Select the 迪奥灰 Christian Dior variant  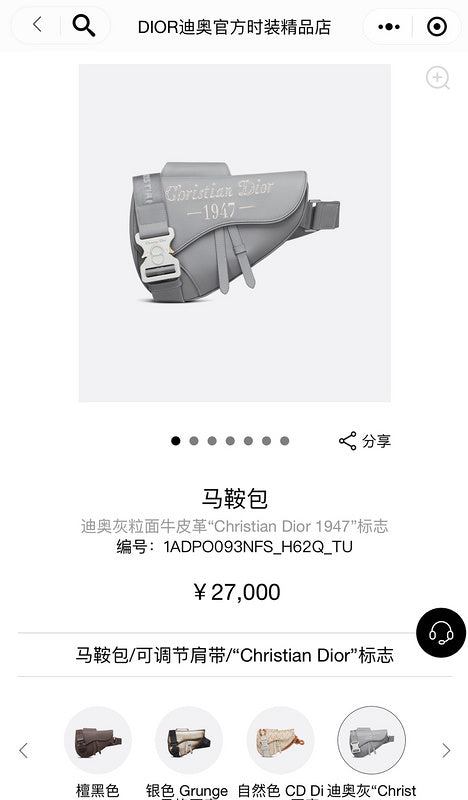point(372,740)
